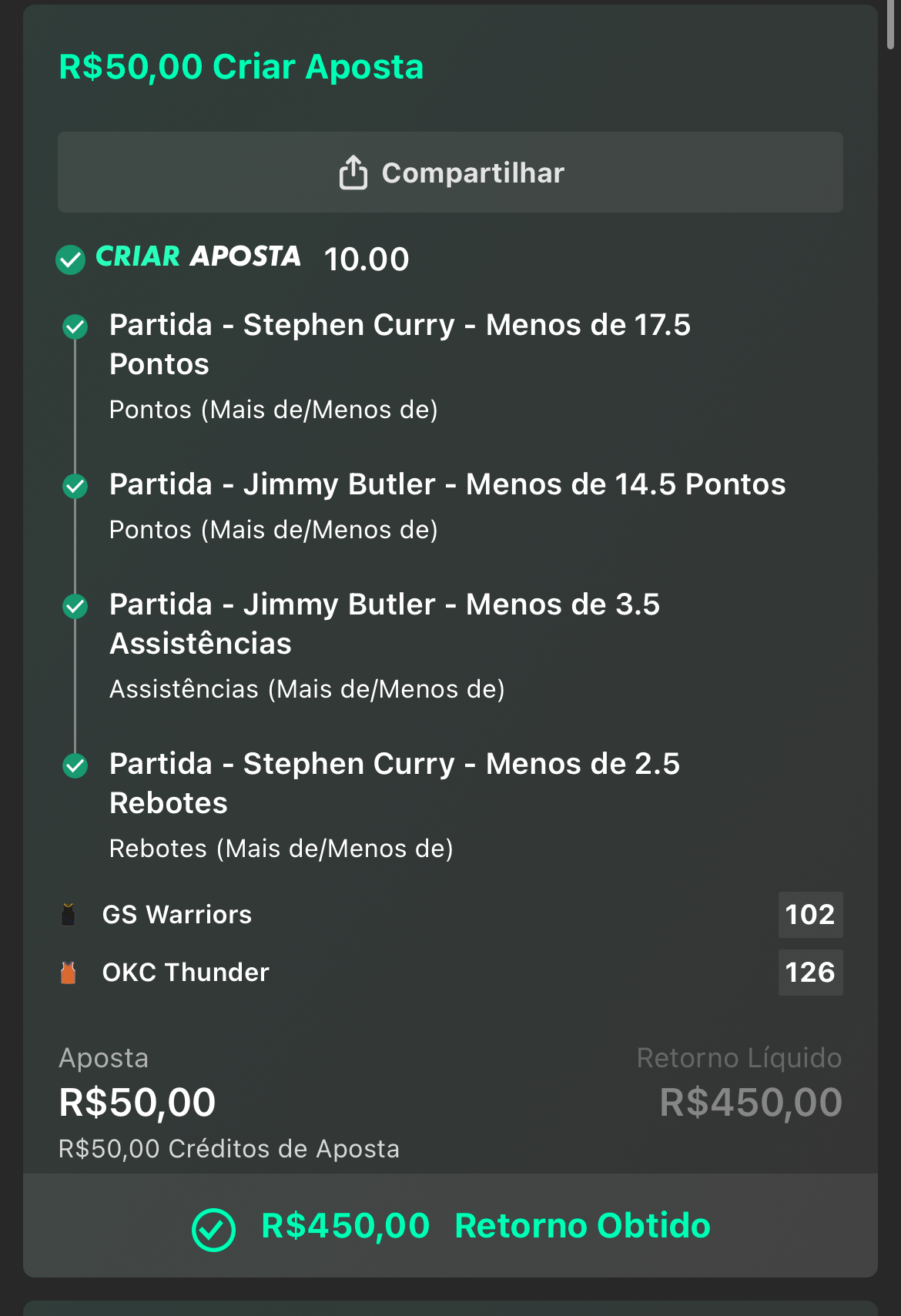Viewport: 901px width, 1316px height.
Task: Toggle the Jimmy Butler under 14.5 points selection
Action: click(x=447, y=484)
